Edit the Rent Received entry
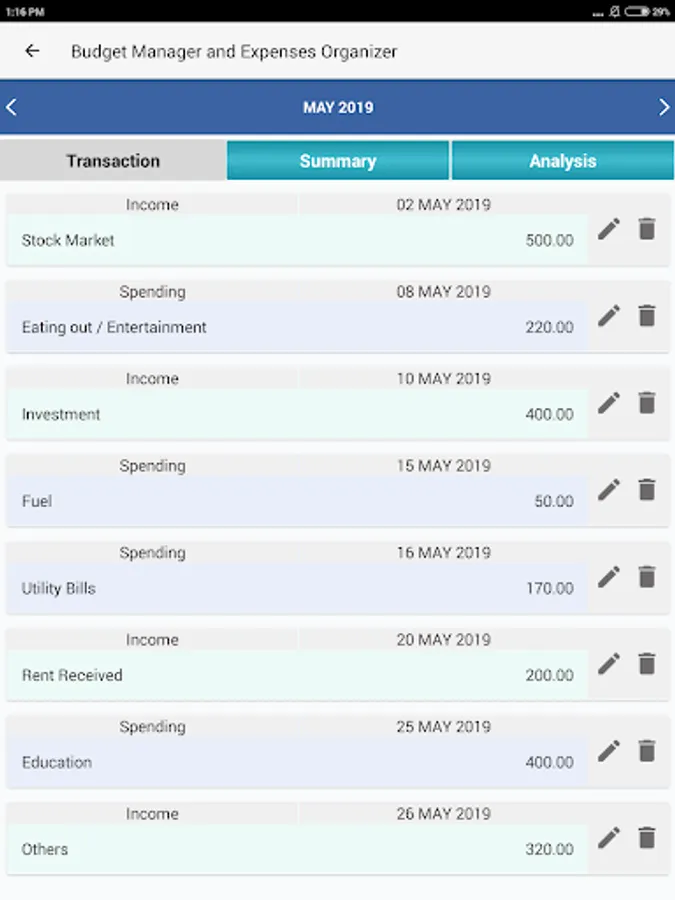675x900 pixels. click(609, 664)
